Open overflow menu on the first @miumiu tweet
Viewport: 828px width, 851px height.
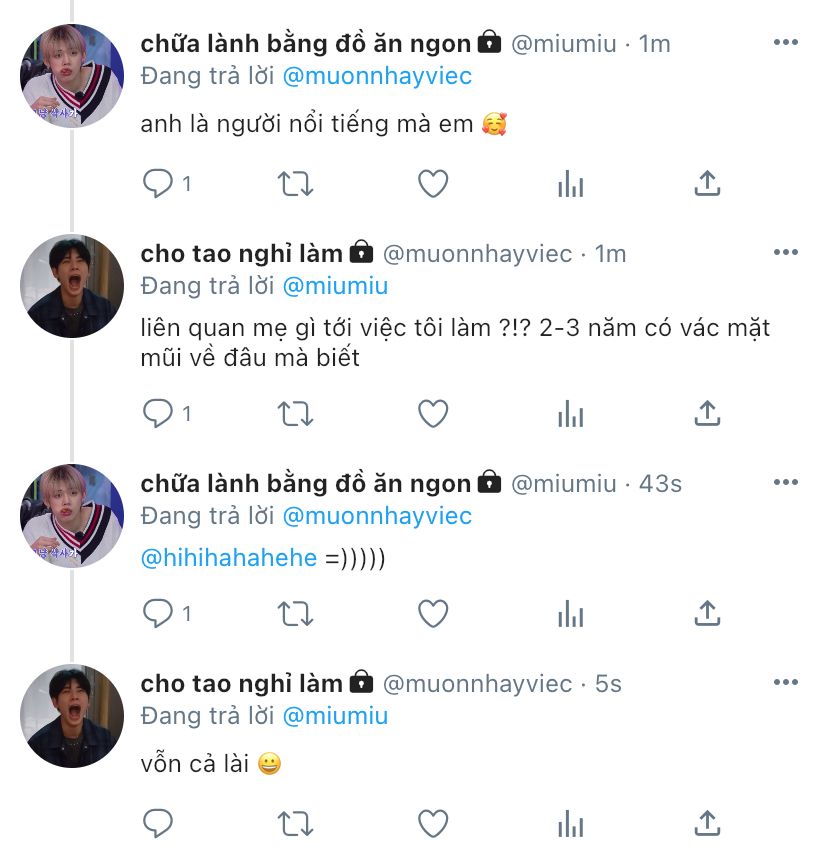pos(786,43)
